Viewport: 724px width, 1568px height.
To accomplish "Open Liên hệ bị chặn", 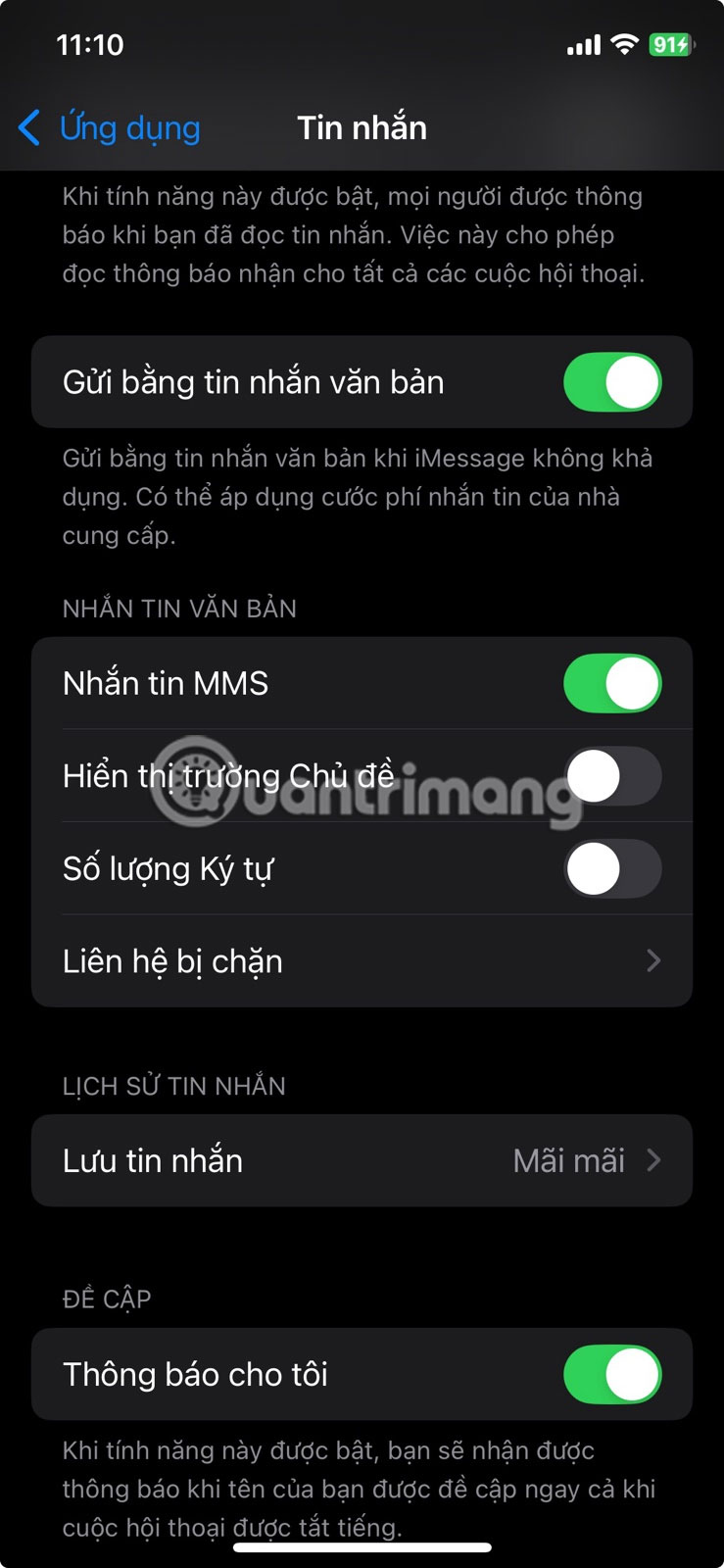I will pyautogui.click(x=362, y=961).
